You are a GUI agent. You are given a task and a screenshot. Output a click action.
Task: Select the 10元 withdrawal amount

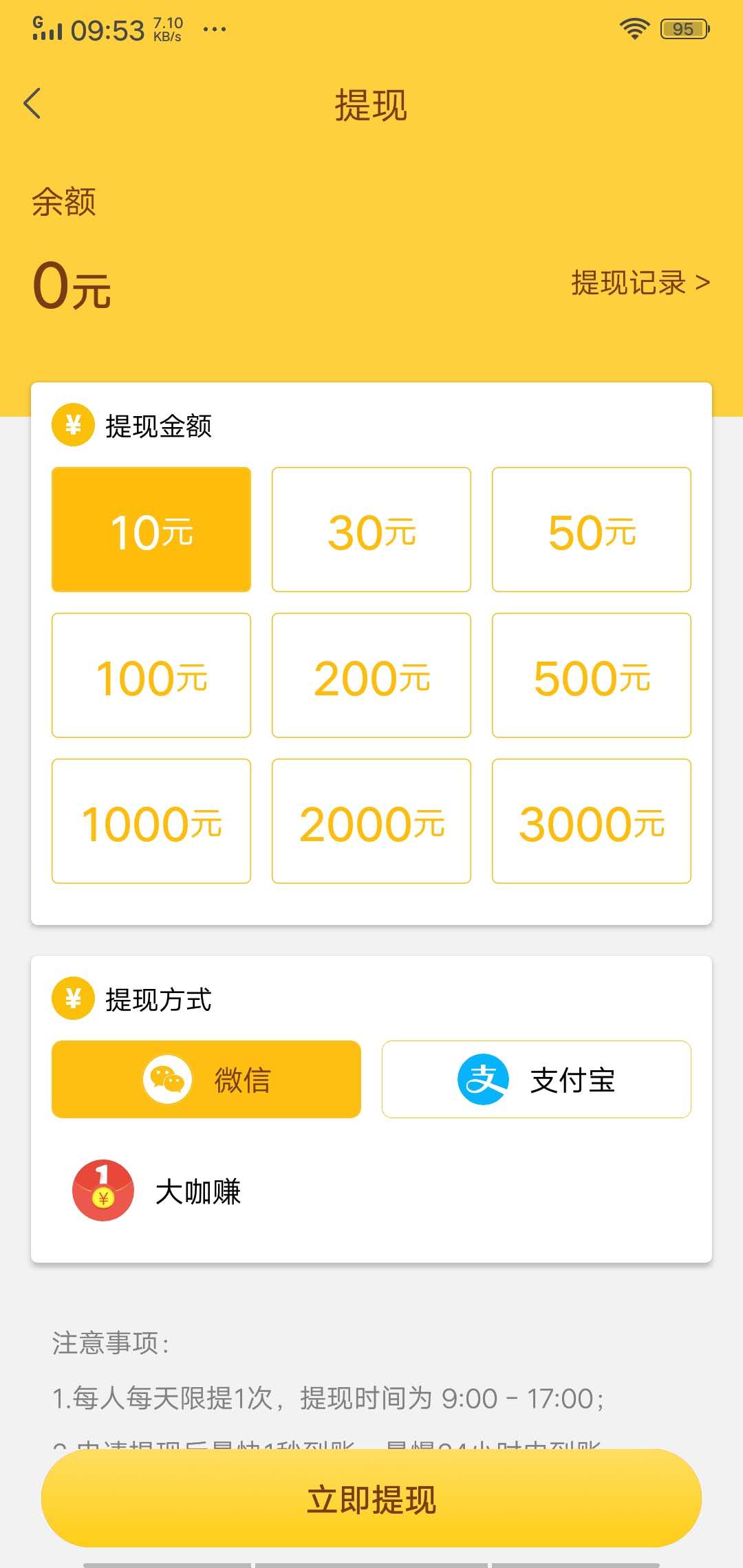pos(151,530)
